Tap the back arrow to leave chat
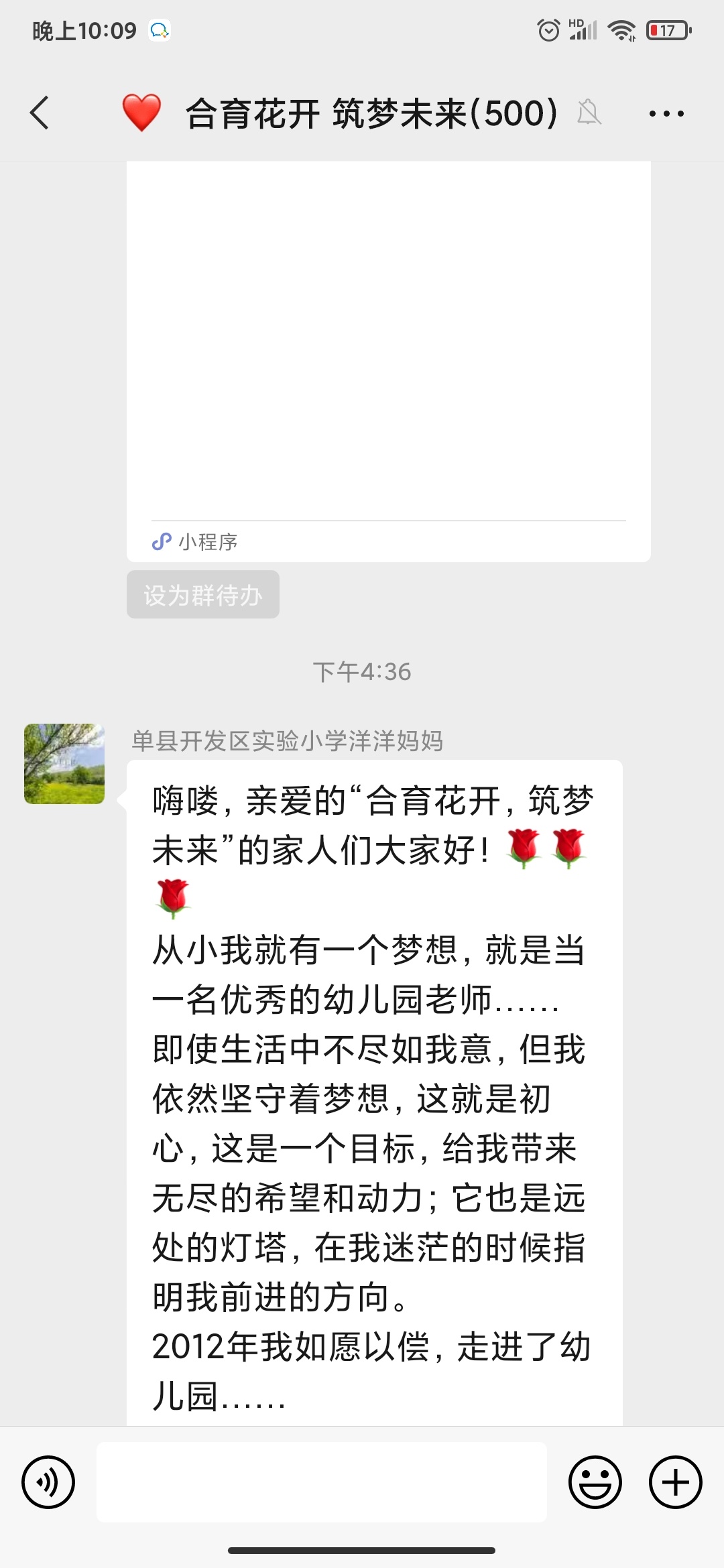 (40, 113)
